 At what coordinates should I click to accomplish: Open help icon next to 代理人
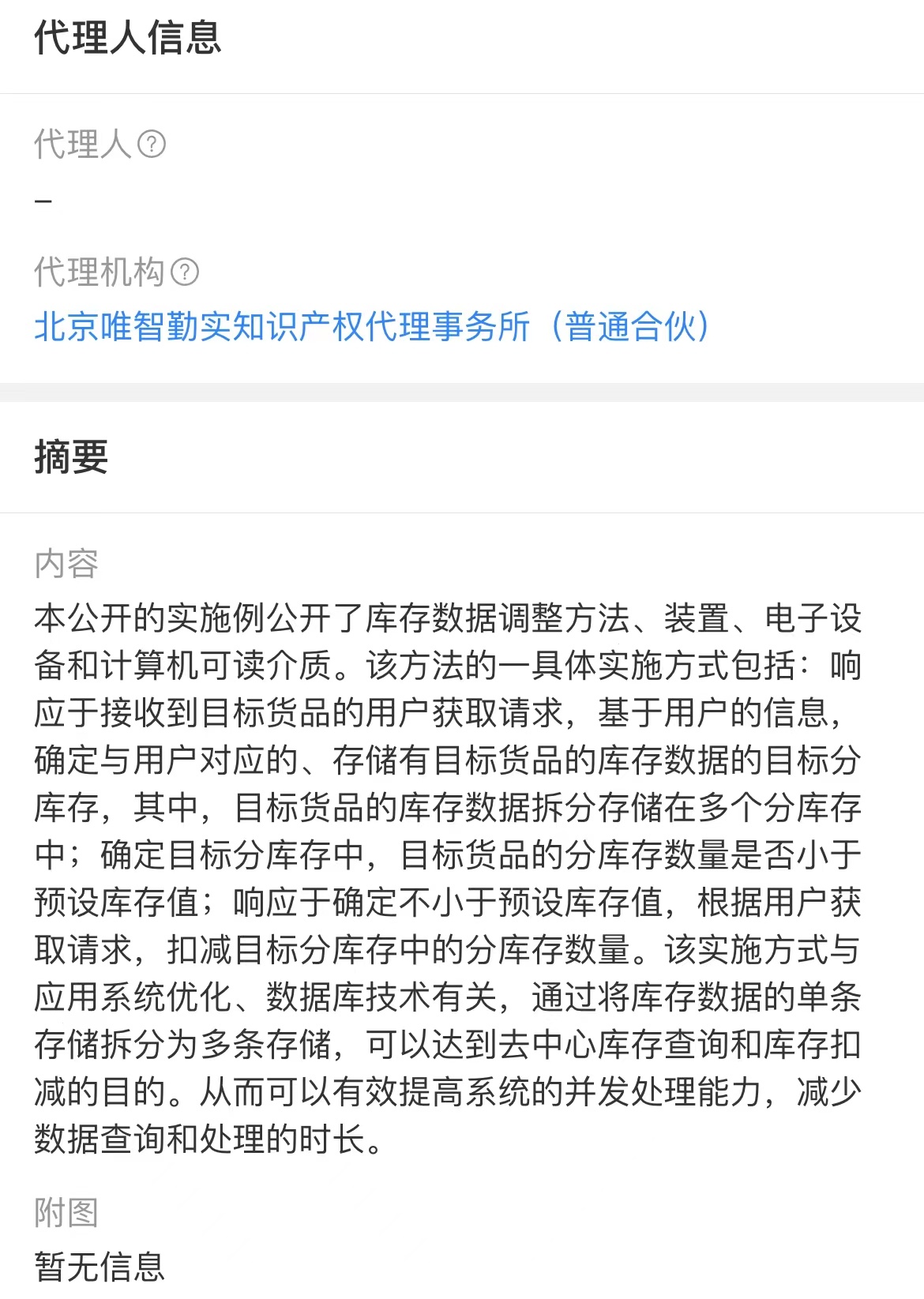click(152, 145)
